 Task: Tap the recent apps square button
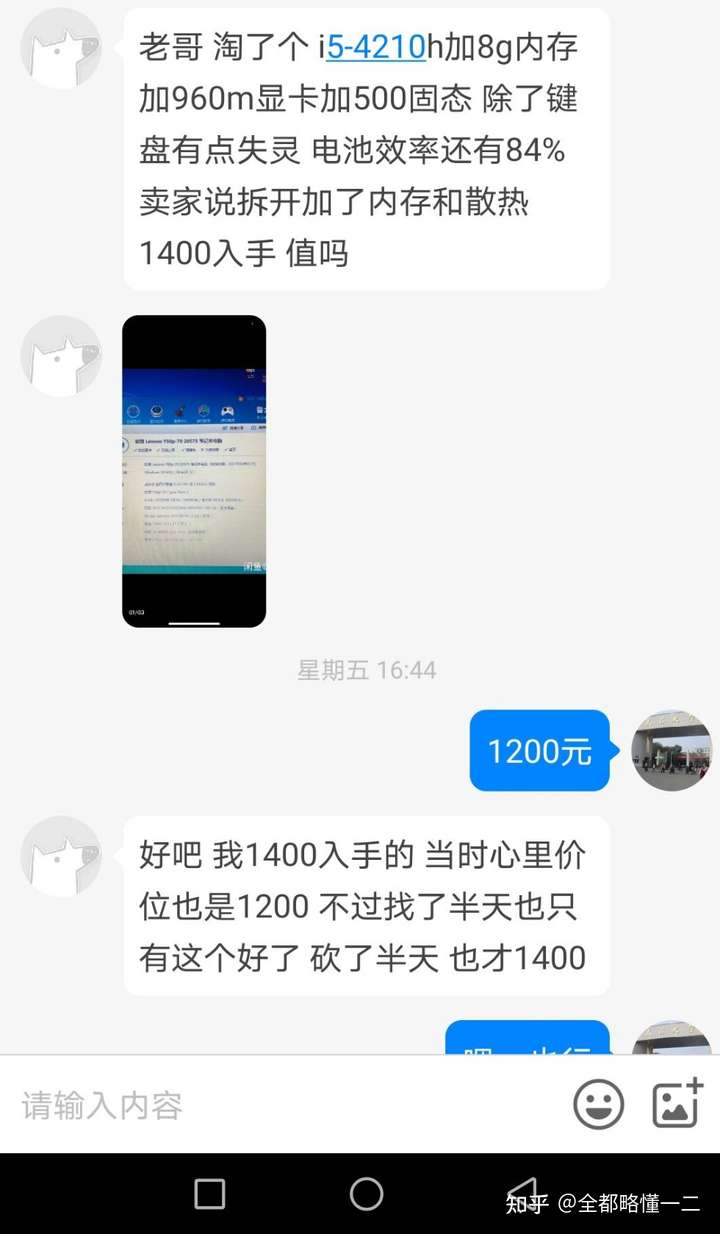coord(210,1194)
